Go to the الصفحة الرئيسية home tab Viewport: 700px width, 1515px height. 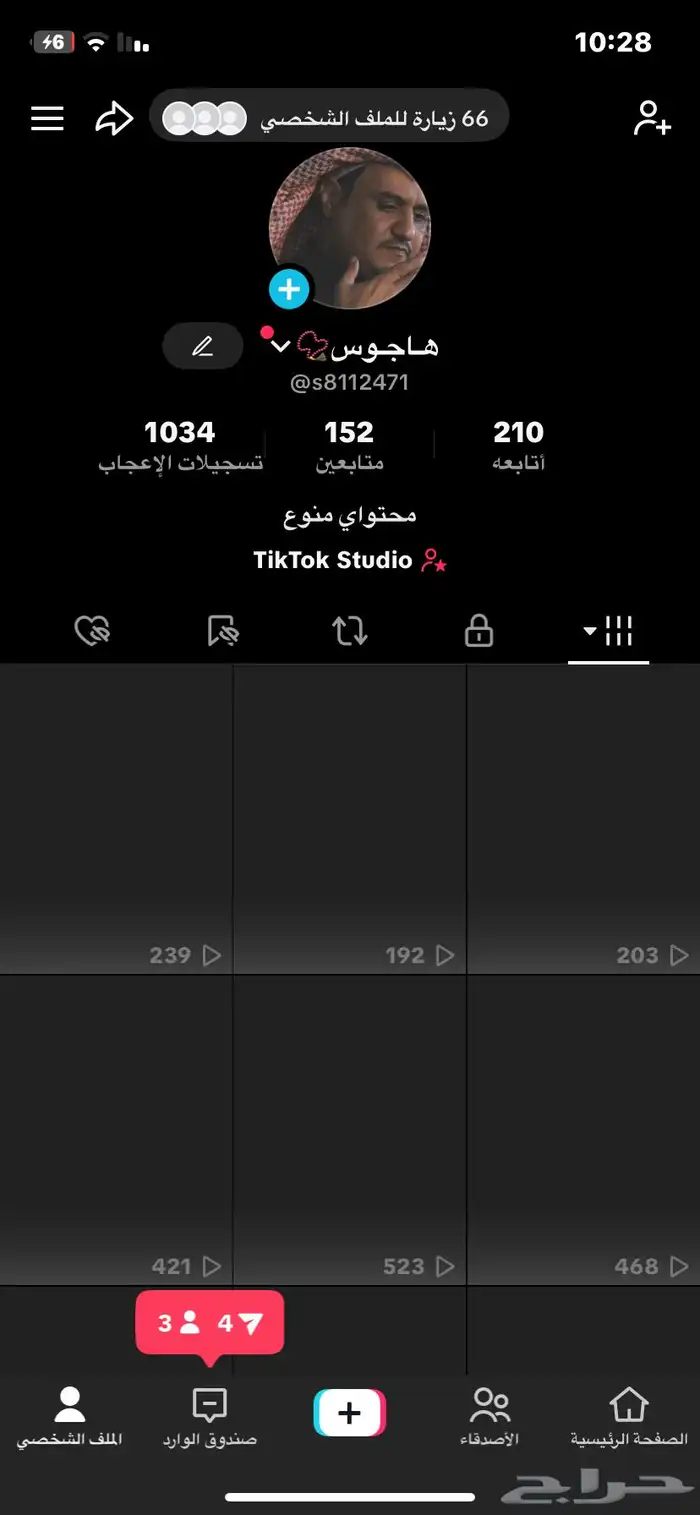629,1416
